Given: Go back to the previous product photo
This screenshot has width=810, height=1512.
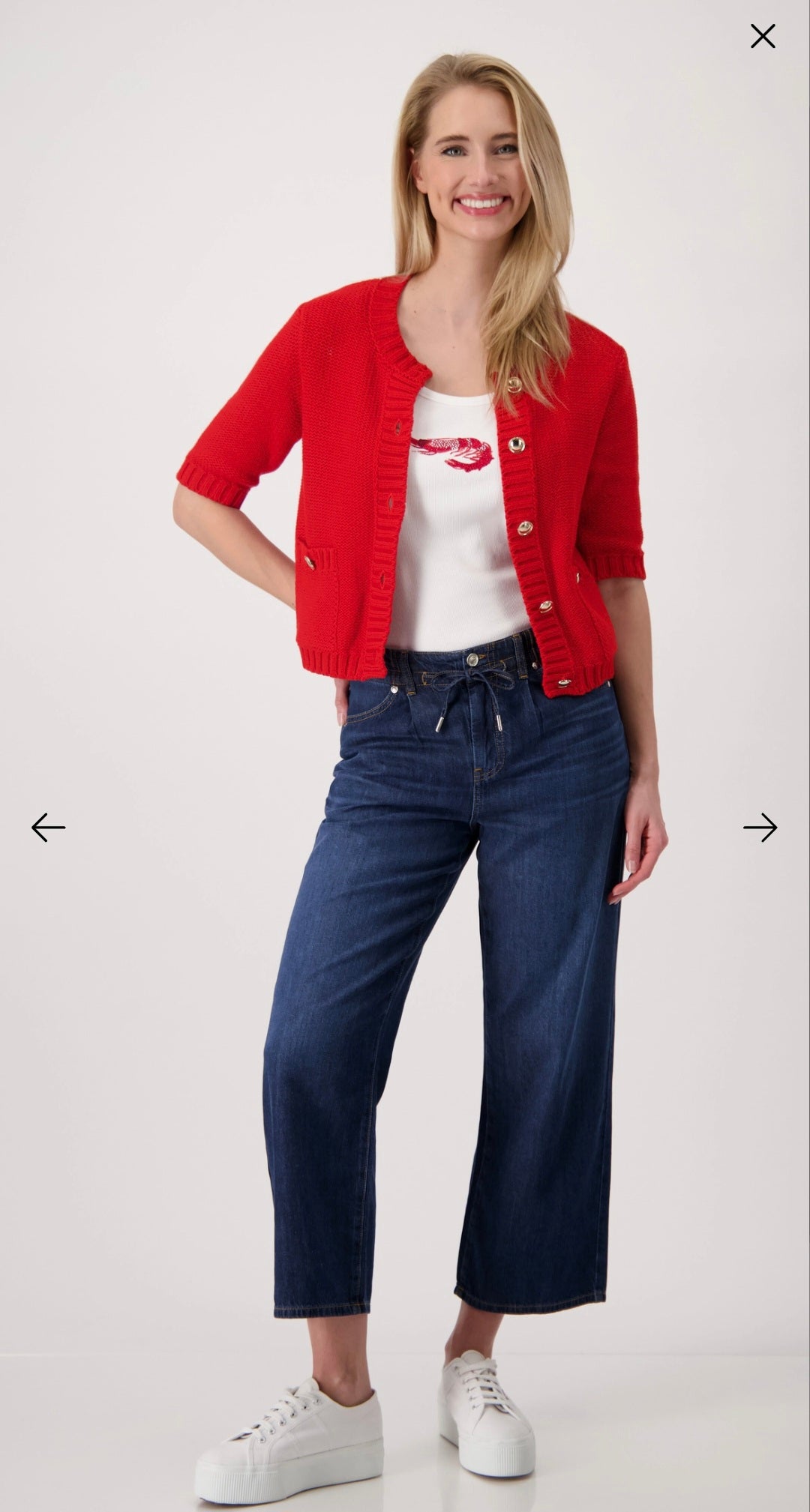Looking at the screenshot, I should [49, 828].
